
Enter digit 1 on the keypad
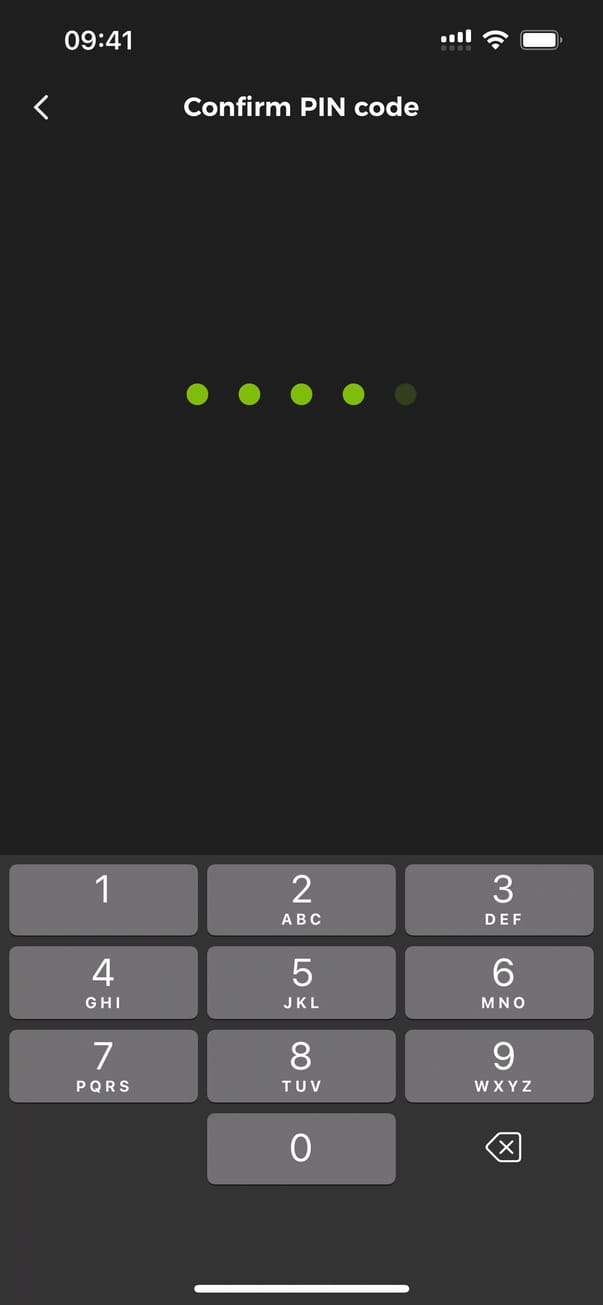coord(103,899)
